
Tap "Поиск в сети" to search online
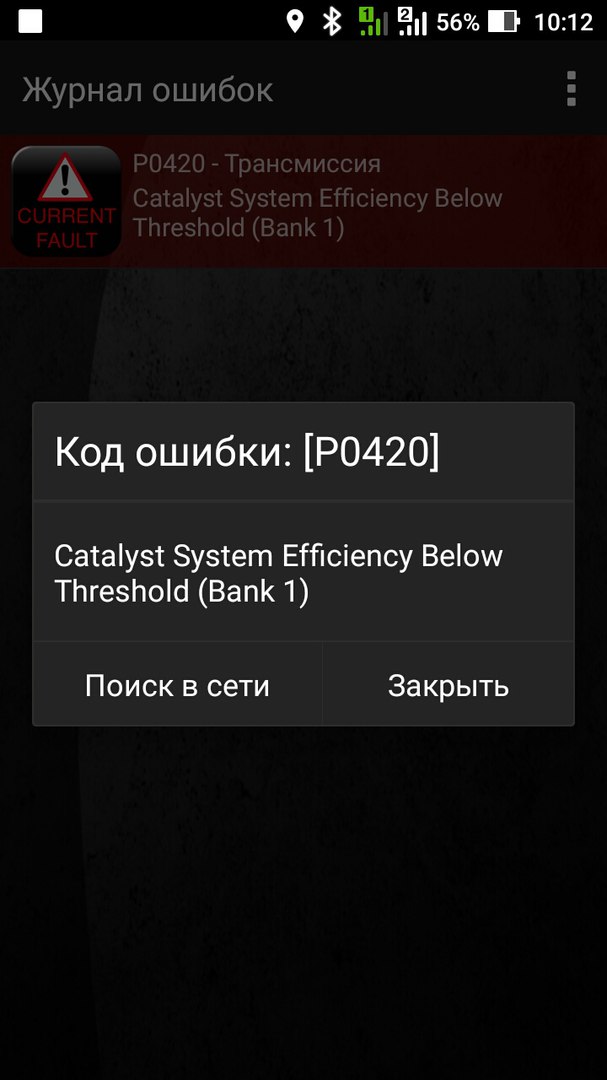pyautogui.click(x=177, y=685)
